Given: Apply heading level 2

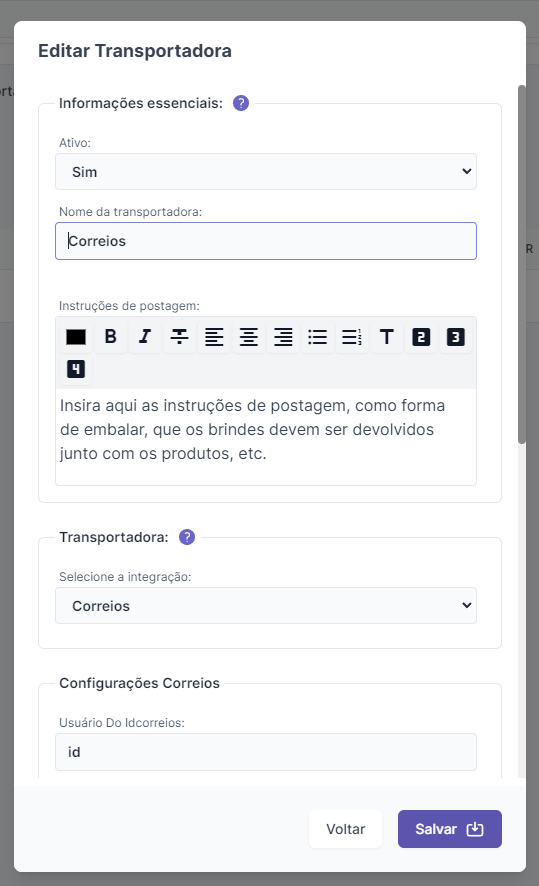Looking at the screenshot, I should coord(421,337).
